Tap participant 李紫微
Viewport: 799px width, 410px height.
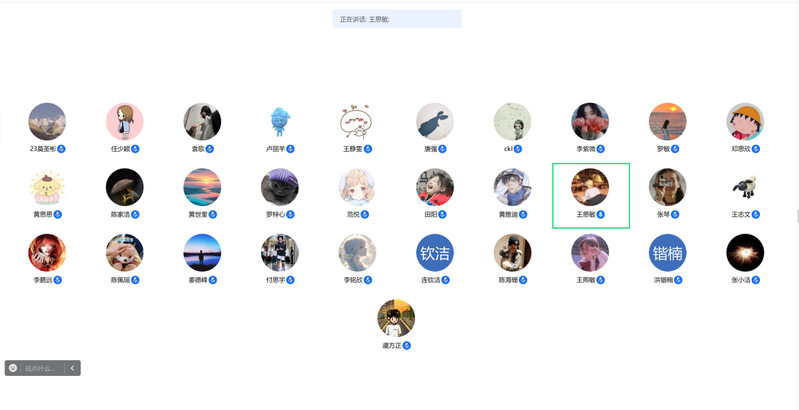pos(590,122)
